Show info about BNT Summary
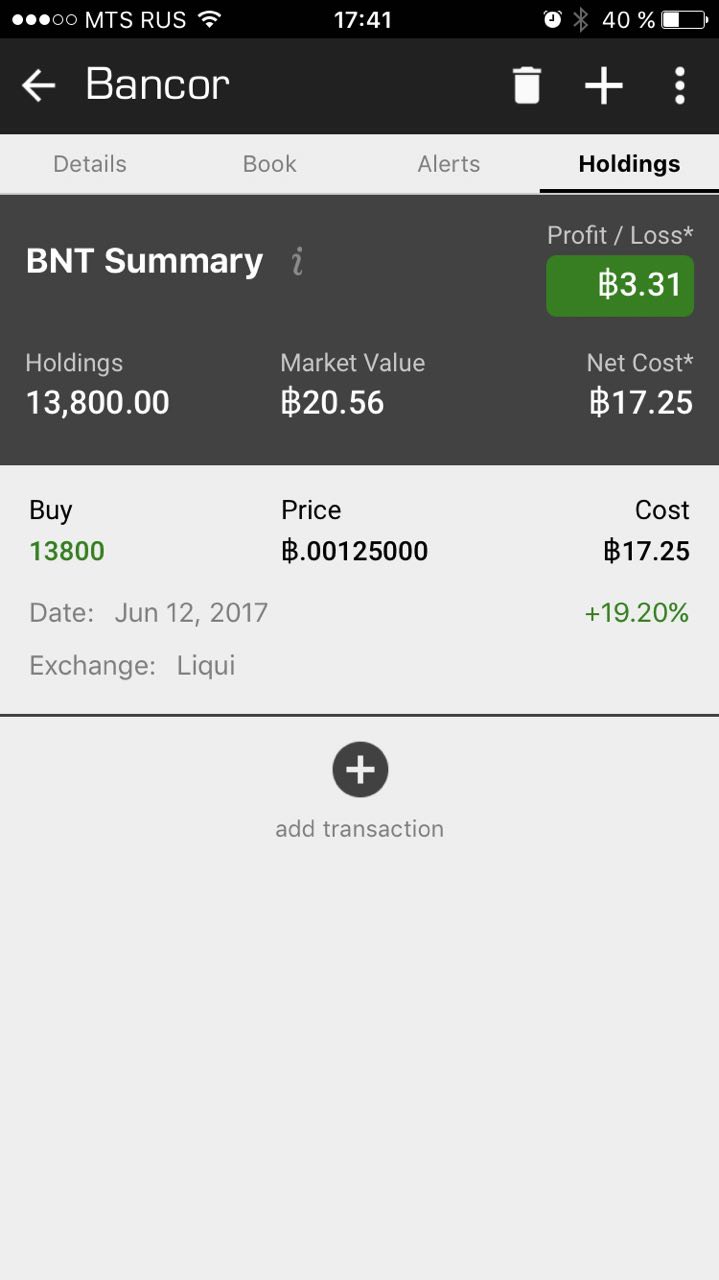Image resolution: width=719 pixels, height=1280 pixels. pos(297,262)
